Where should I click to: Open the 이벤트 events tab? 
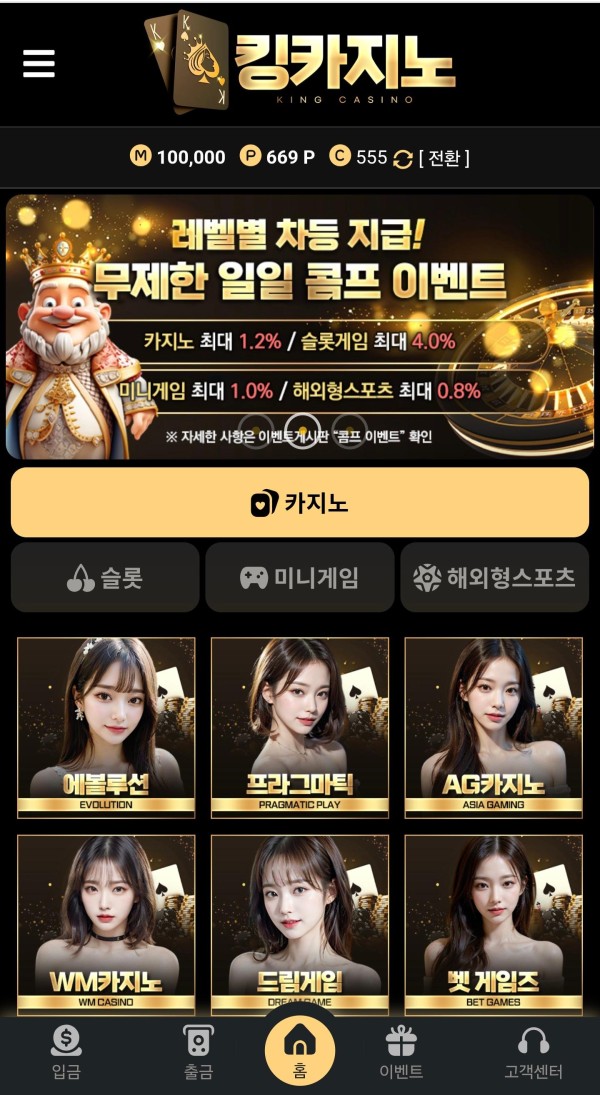(401, 1054)
